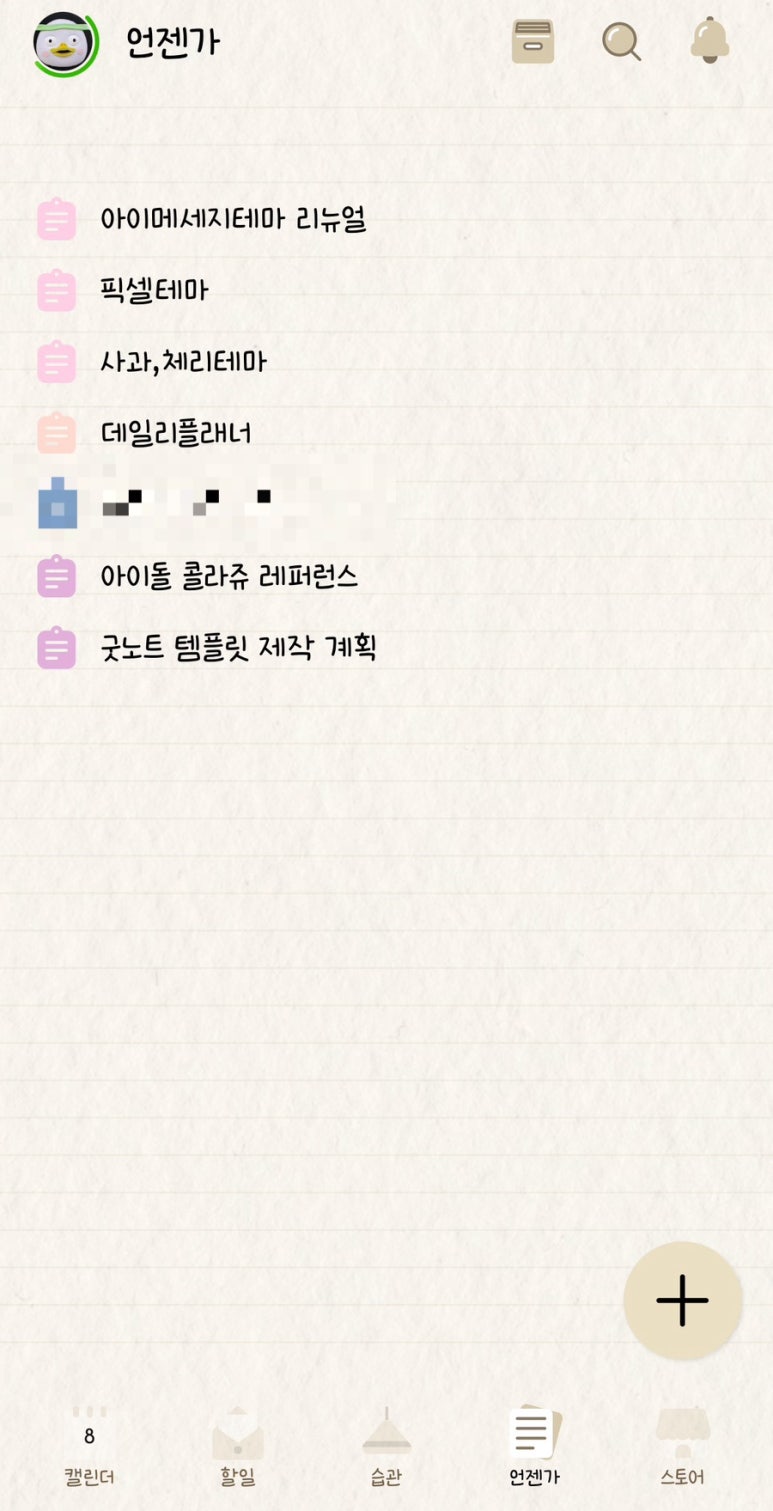Open the 아이메세지테마 리뉴얼 item
This screenshot has width=773, height=1511.
pos(232,219)
